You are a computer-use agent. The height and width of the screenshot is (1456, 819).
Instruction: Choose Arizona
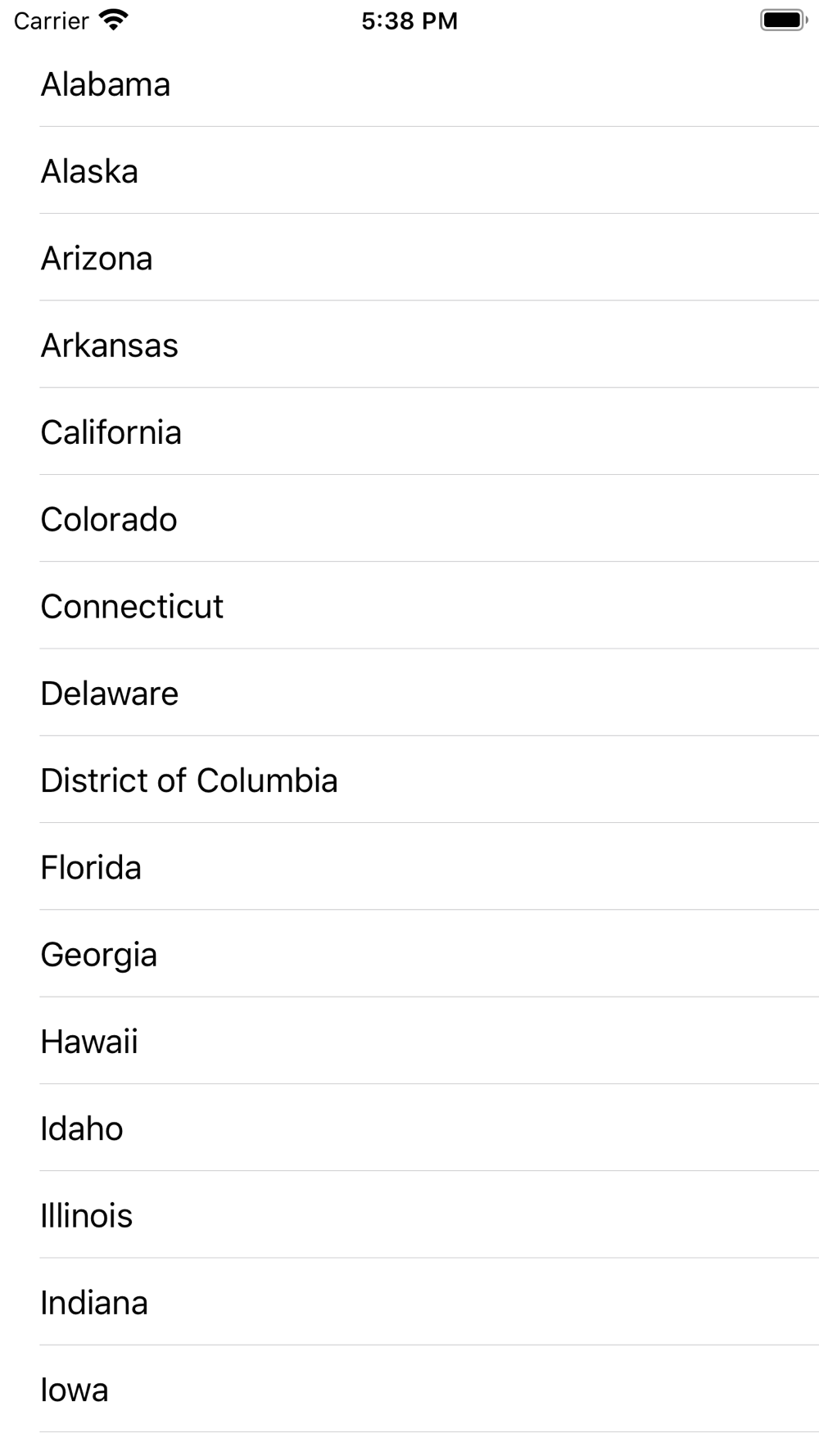(409, 257)
